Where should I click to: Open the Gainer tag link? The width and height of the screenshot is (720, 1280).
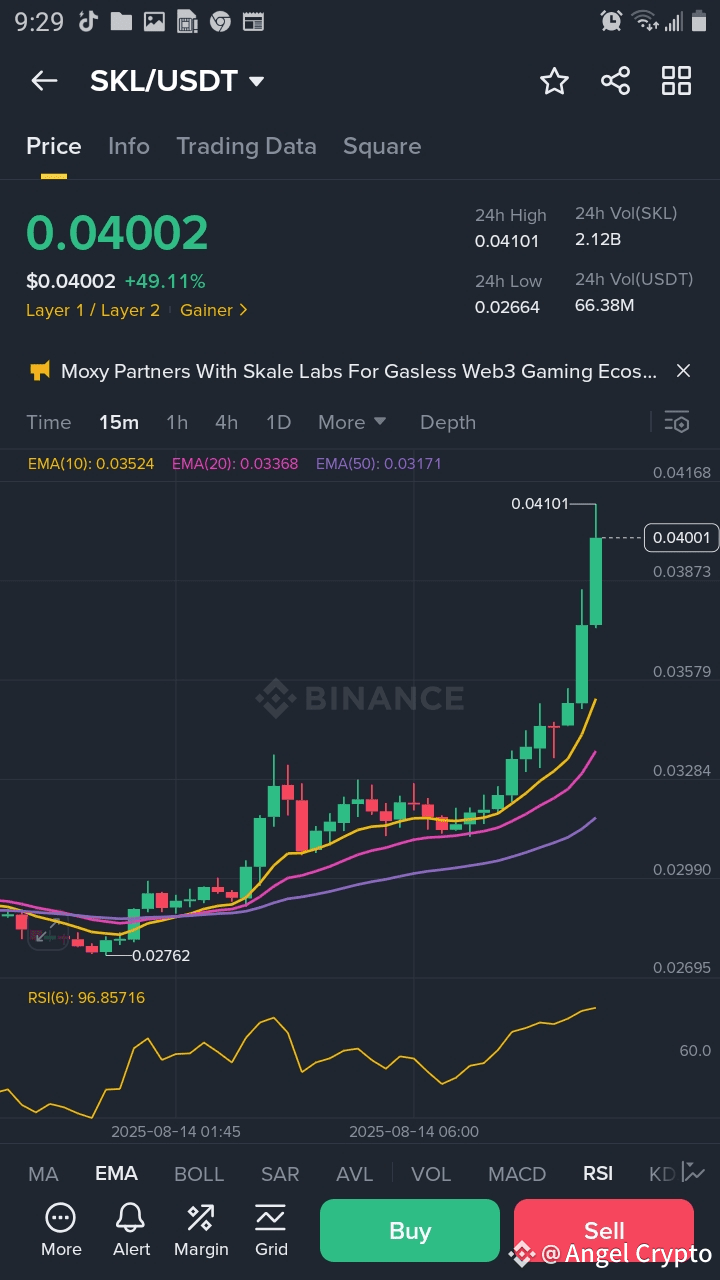click(x=214, y=310)
